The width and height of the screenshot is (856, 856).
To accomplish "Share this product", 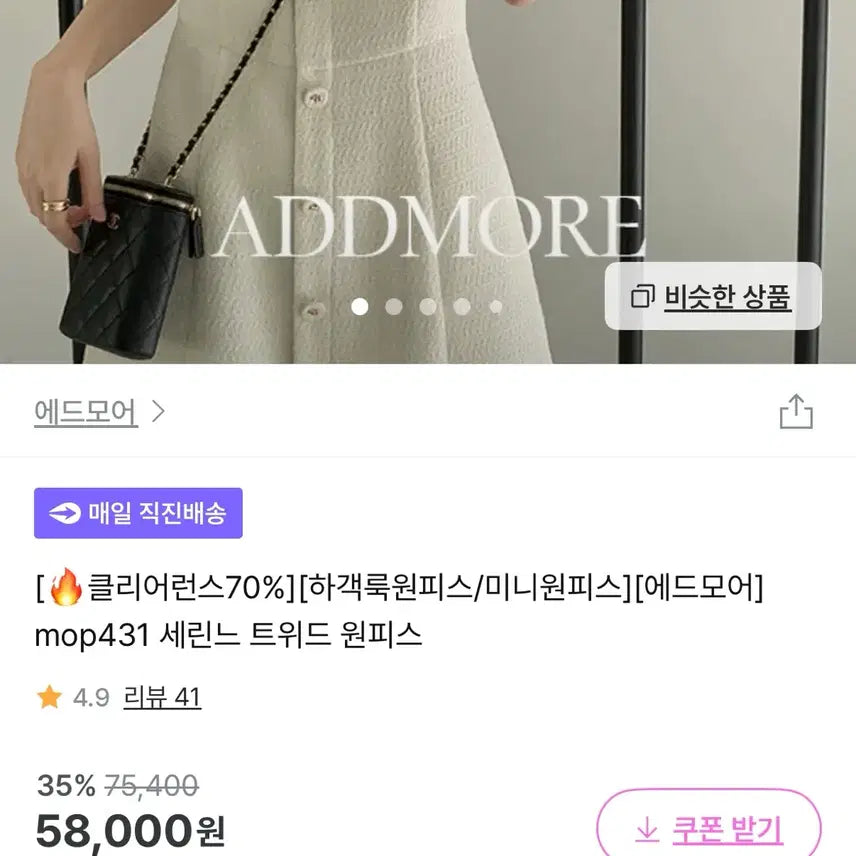I will 796,411.
